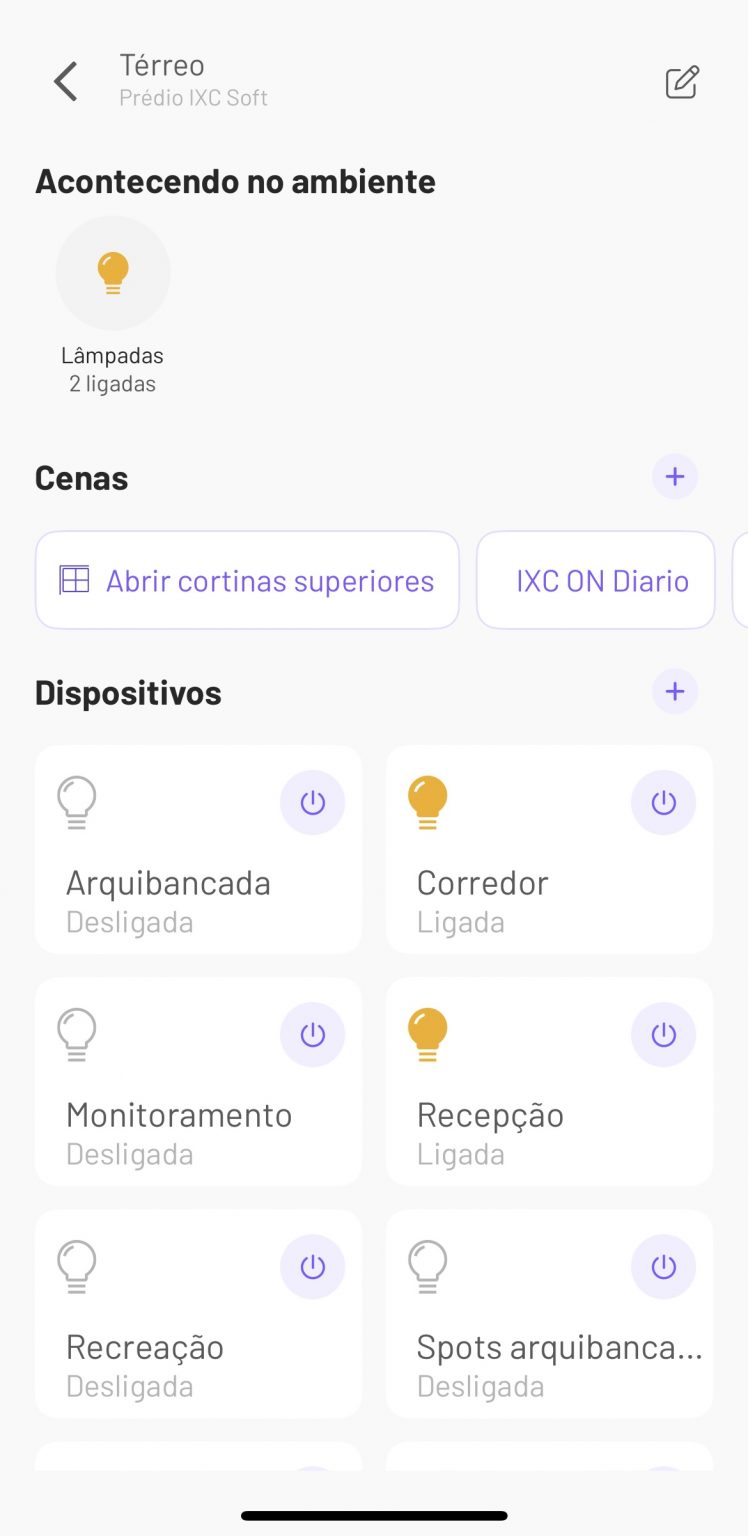This screenshot has height=1536, width=748.
Task: Run the Abrir cortinas superiores scene
Action: click(x=247, y=580)
